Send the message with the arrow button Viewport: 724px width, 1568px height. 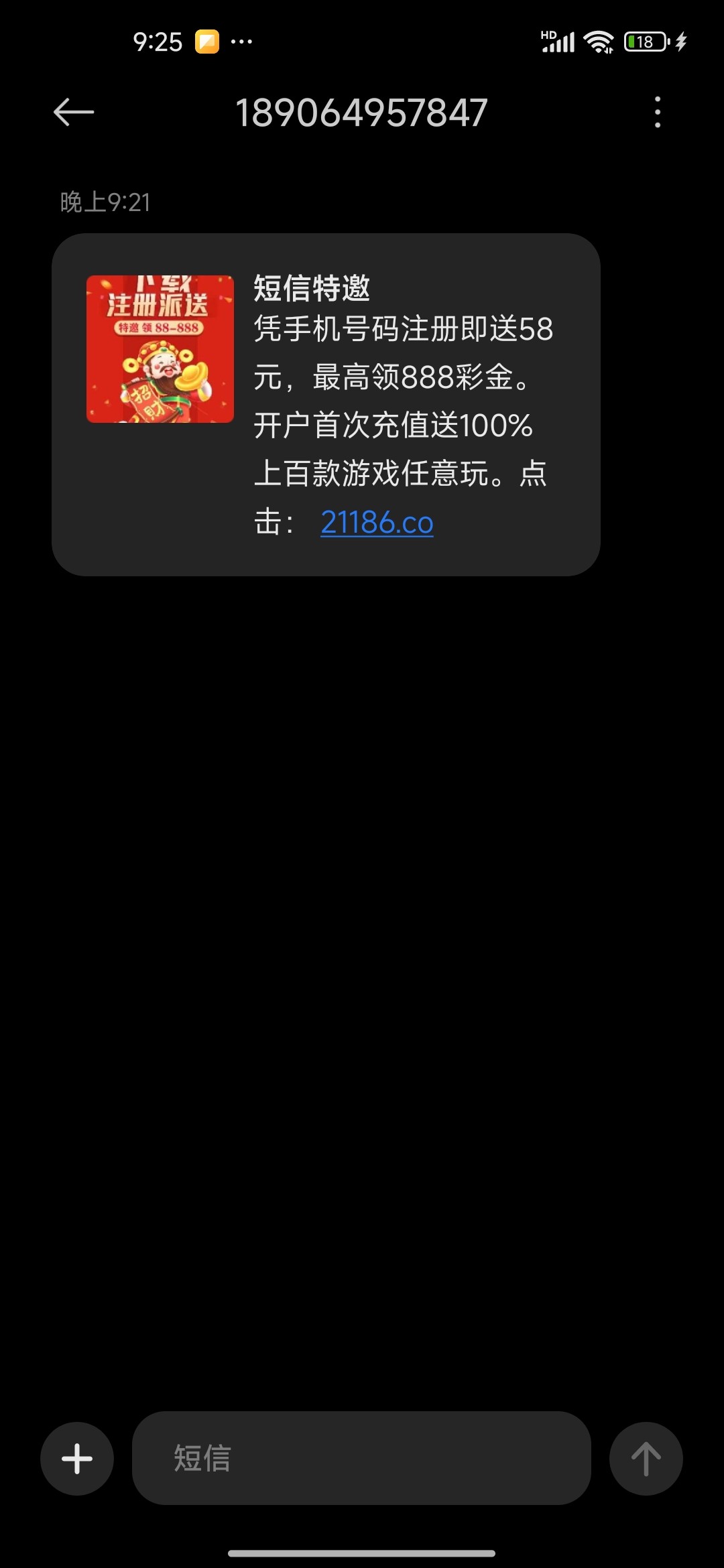click(x=646, y=1459)
